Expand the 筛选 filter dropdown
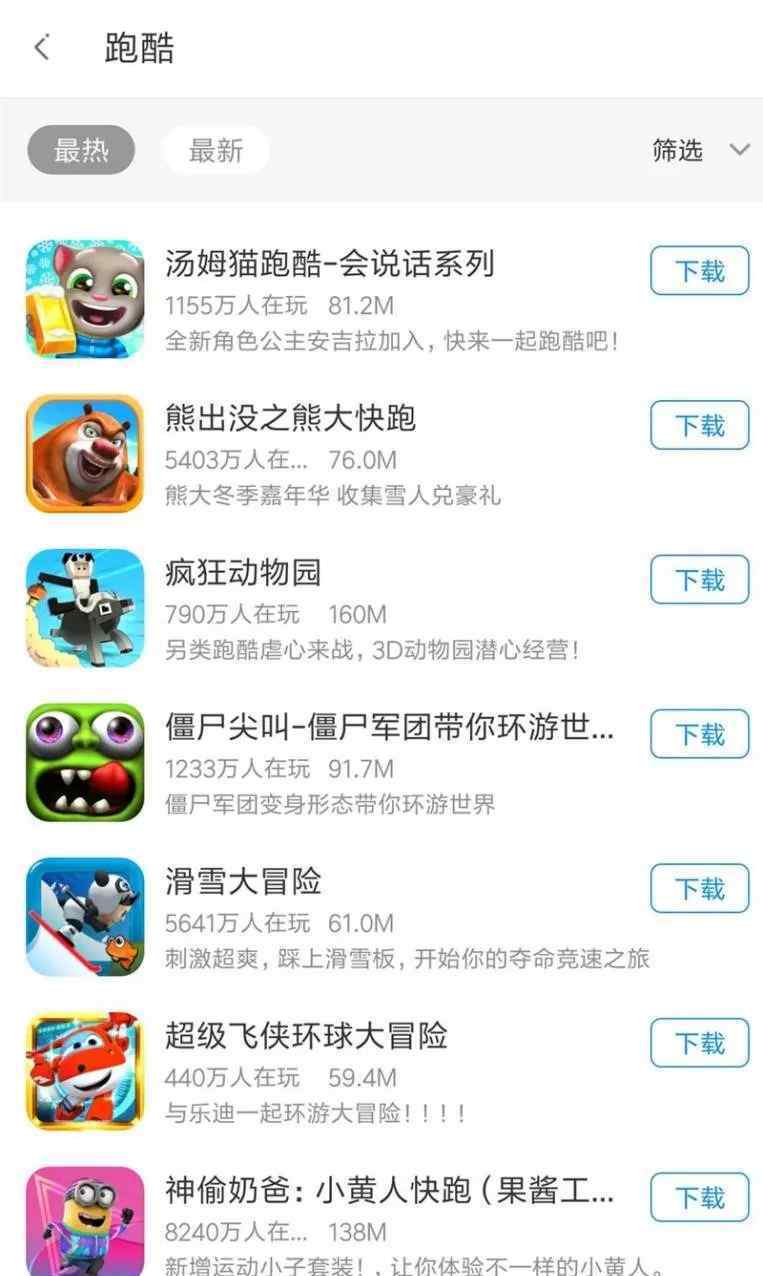This screenshot has height=1276, width=763. [x=700, y=150]
